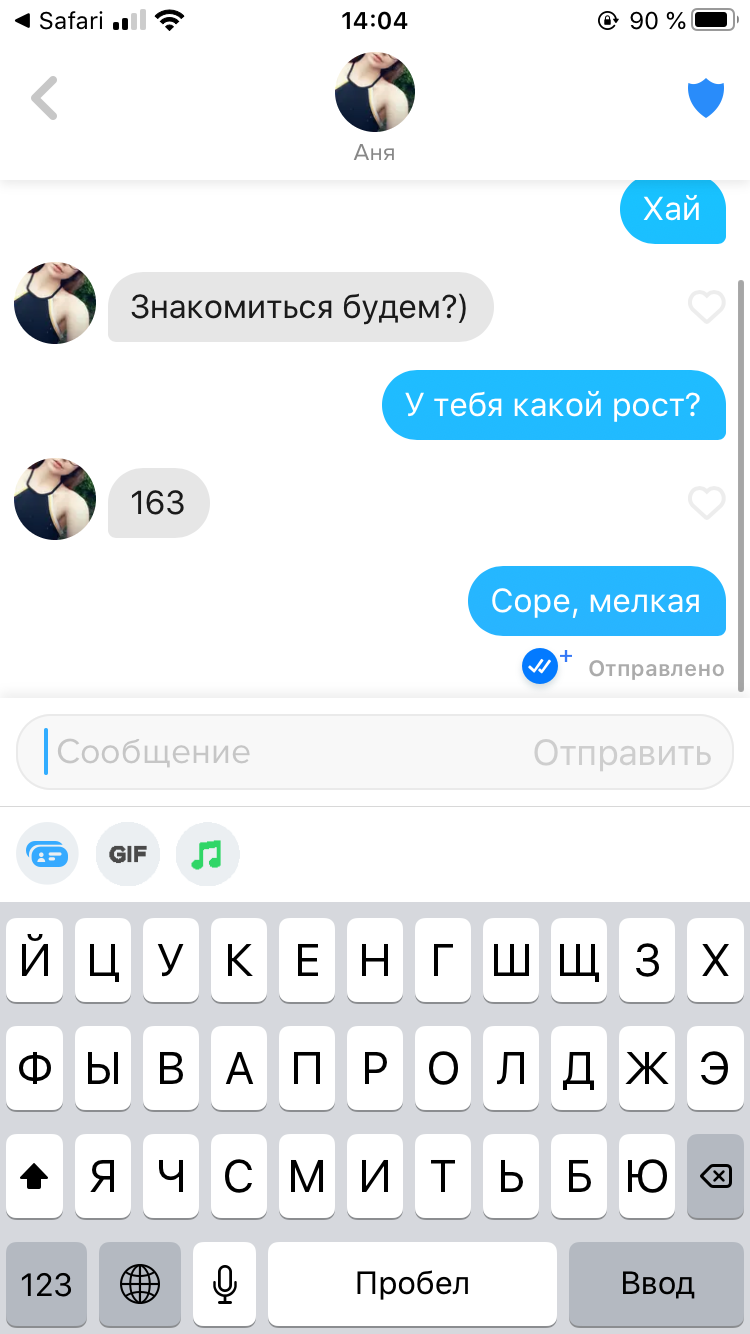
Task: Open the blue safety shield icon
Action: pos(705,99)
